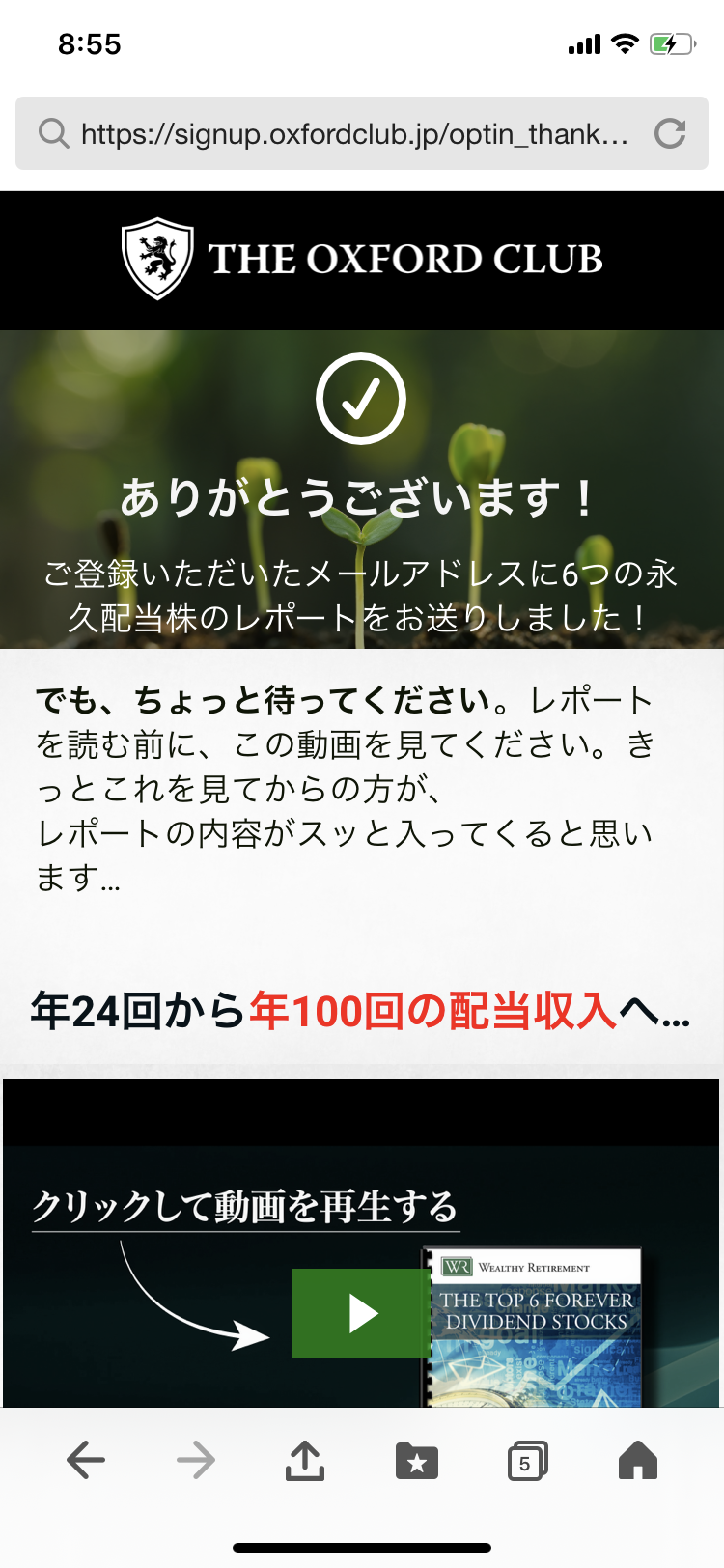Reload the page
The width and height of the screenshot is (724, 1568).
(670, 133)
